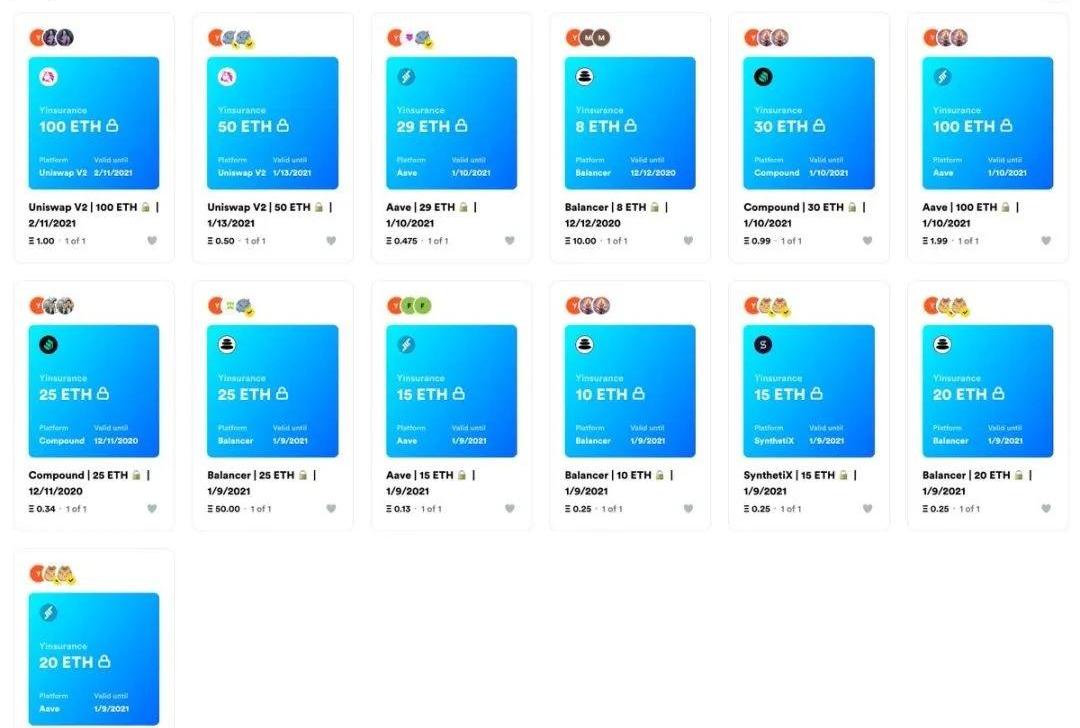Like the Balancer 25 ETH item
Image resolution: width=1080 pixels, height=728 pixels.
[330, 508]
